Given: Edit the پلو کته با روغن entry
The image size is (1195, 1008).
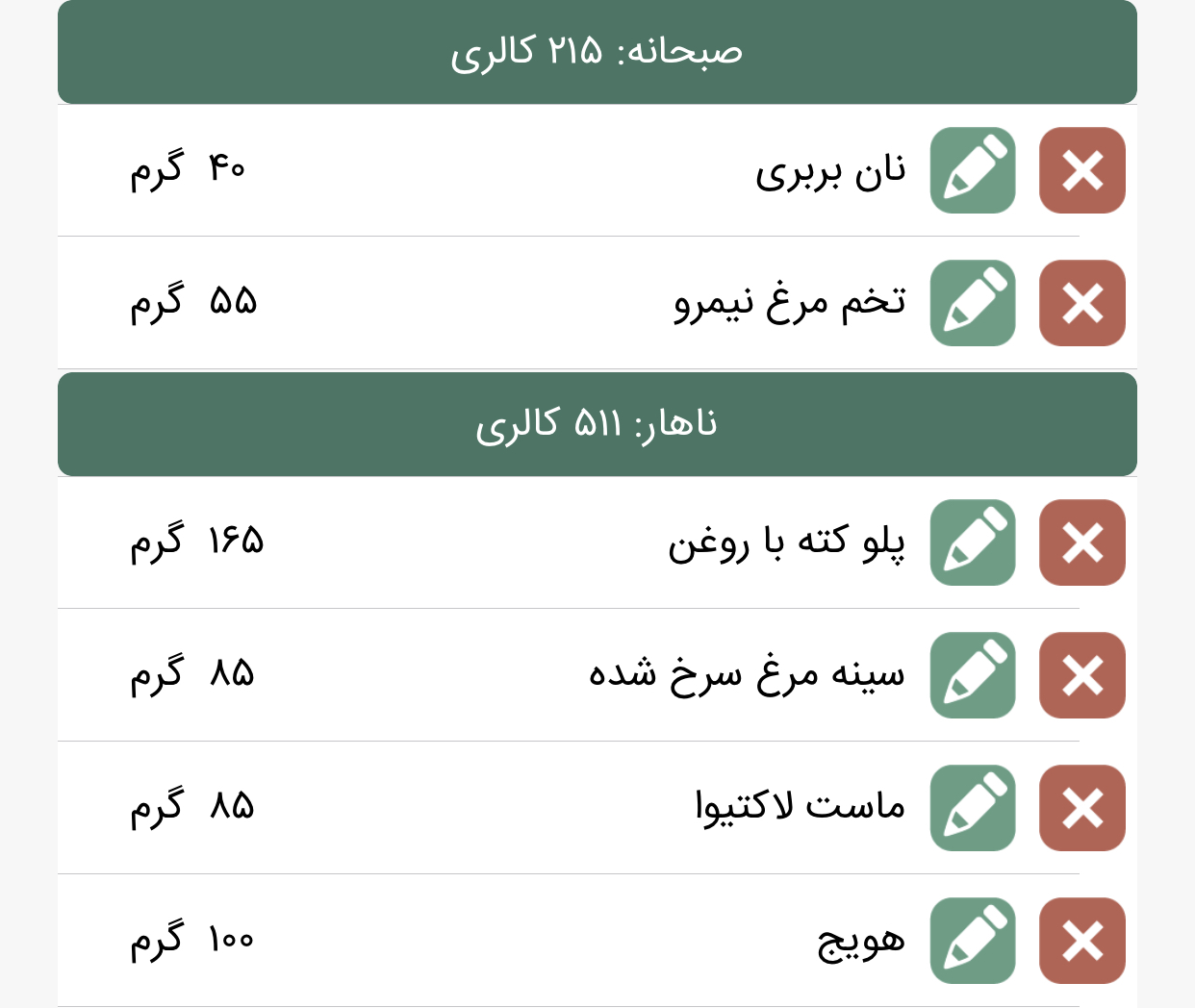Looking at the screenshot, I should click(x=973, y=542).
